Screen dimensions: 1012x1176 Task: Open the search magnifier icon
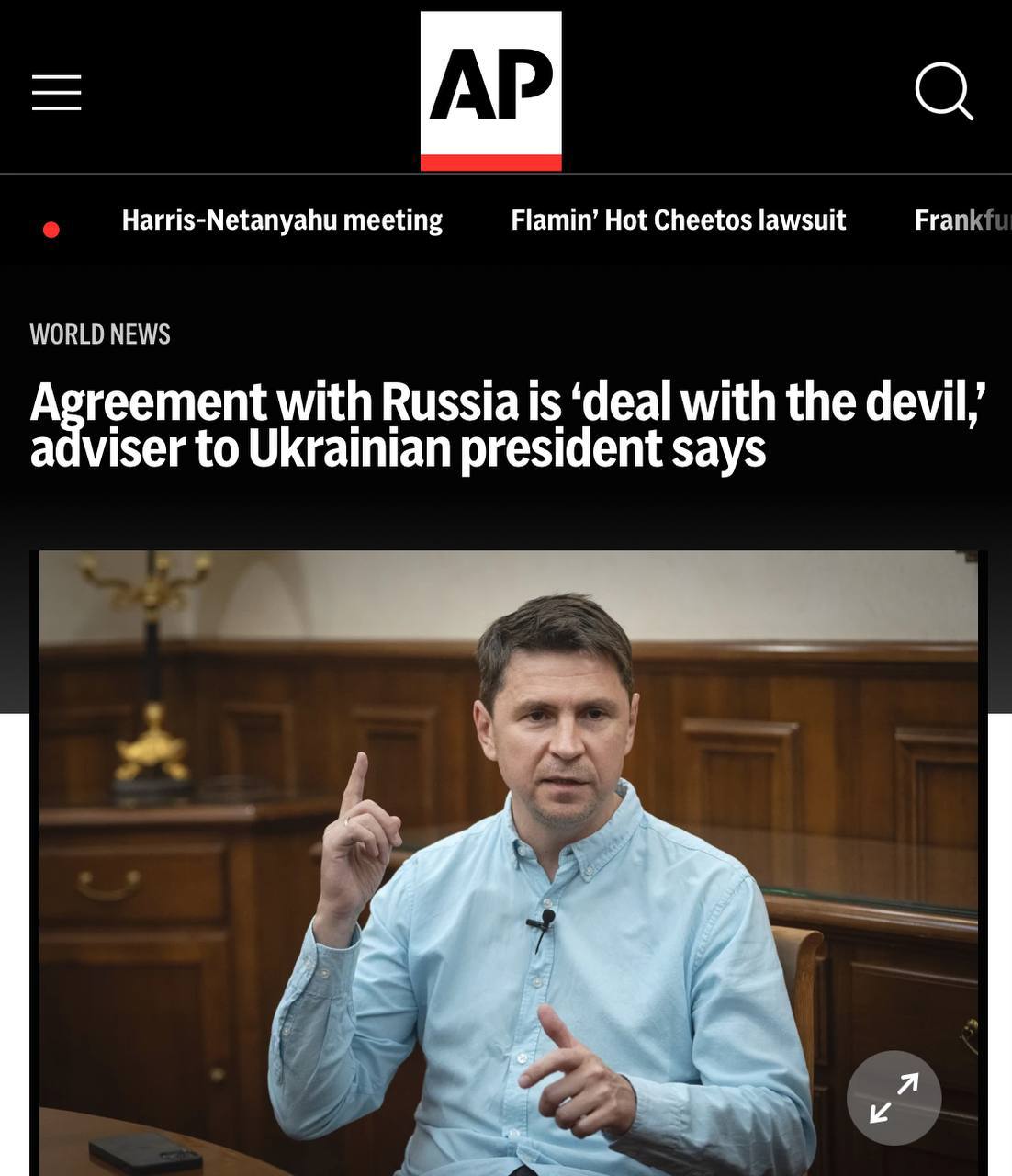tap(944, 91)
